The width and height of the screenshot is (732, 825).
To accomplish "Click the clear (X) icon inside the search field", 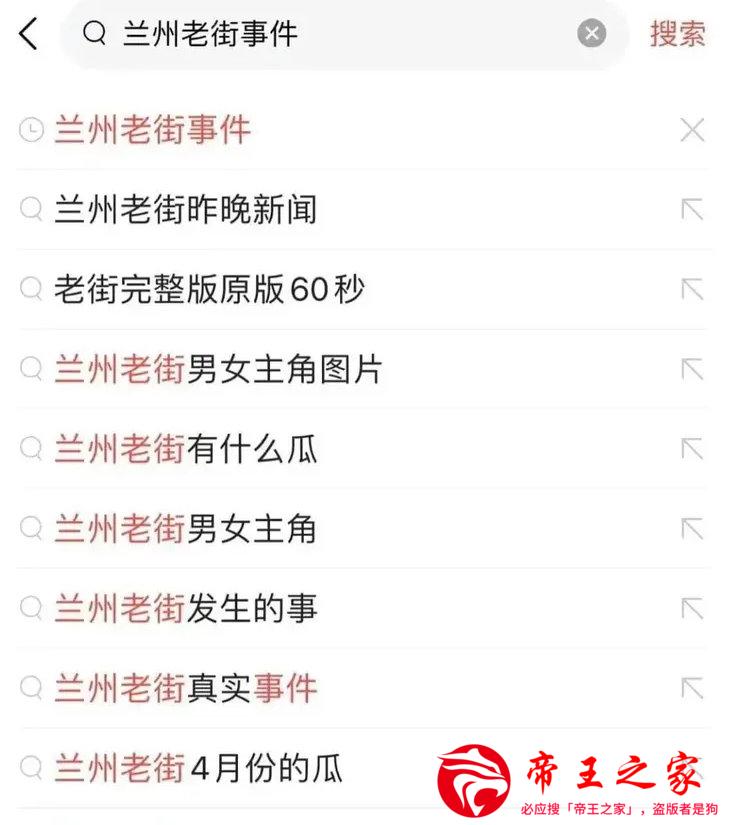I will point(591,33).
